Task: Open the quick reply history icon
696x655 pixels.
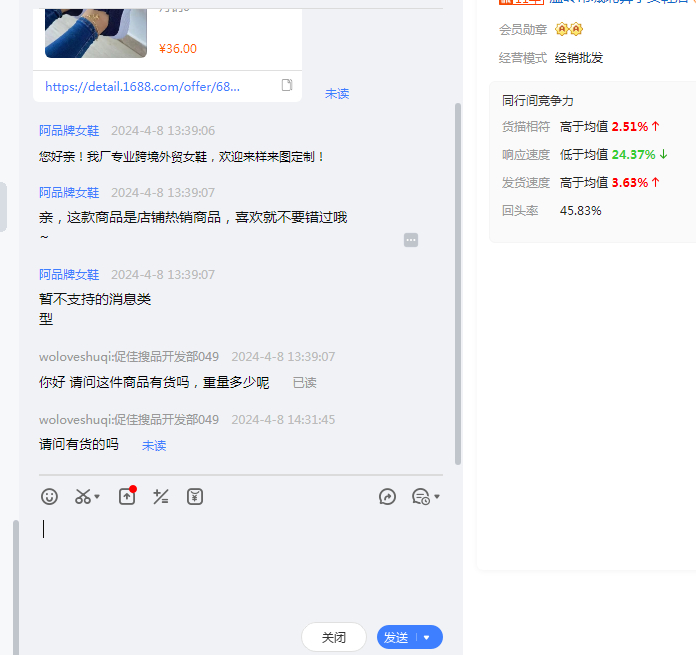Action: pyautogui.click(x=421, y=496)
